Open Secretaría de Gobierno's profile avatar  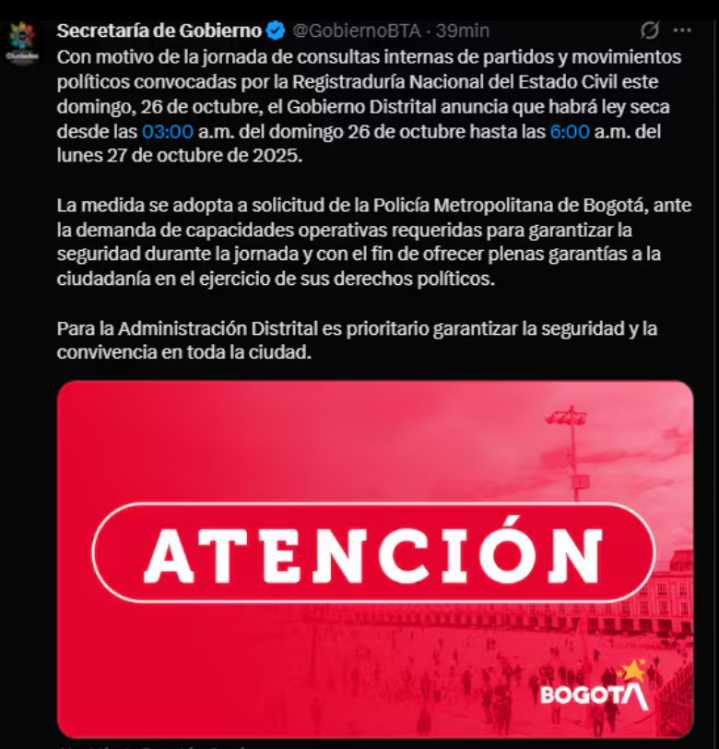click(x=22, y=42)
